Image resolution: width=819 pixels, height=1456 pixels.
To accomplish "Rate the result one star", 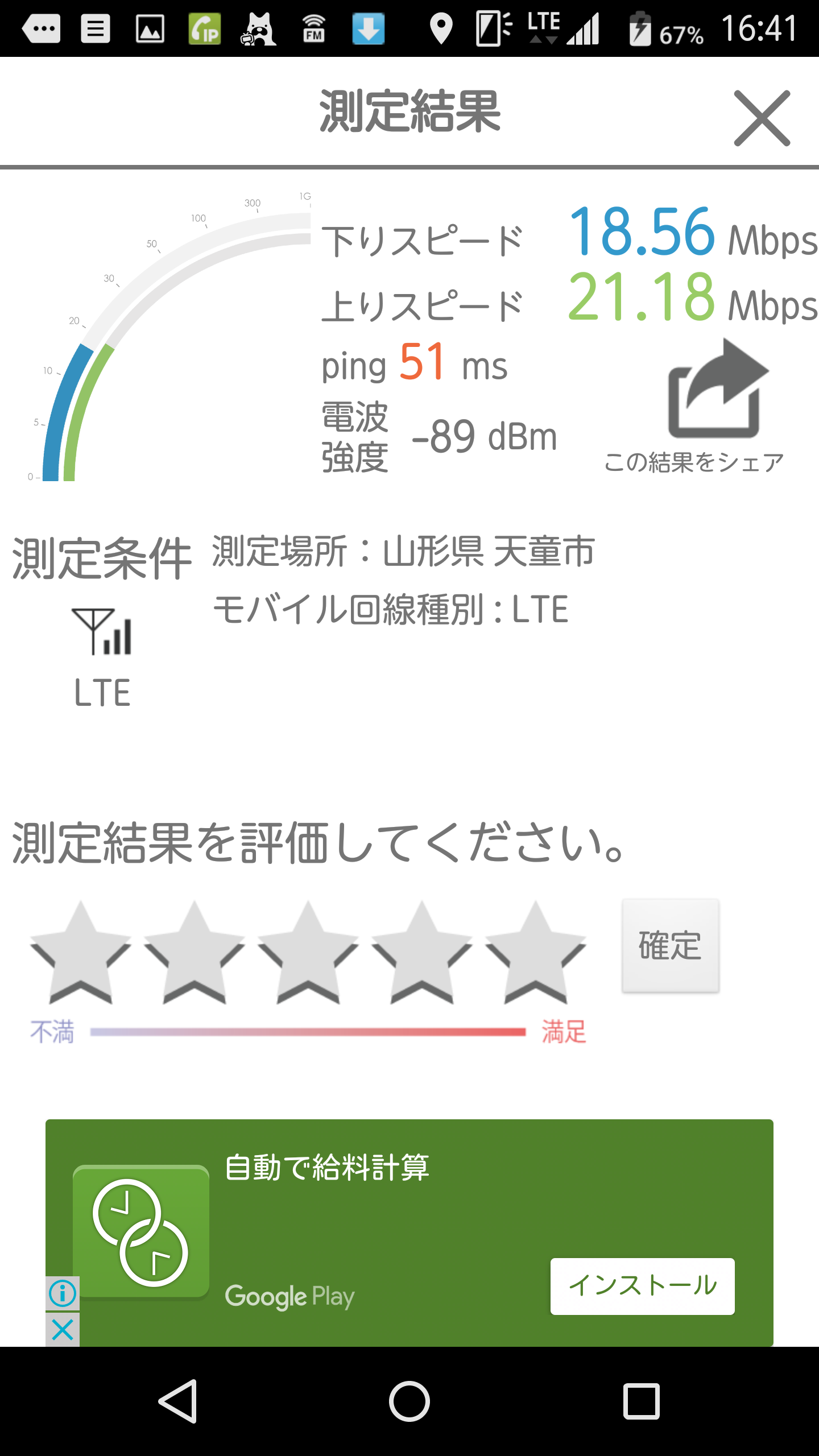I will [80, 954].
